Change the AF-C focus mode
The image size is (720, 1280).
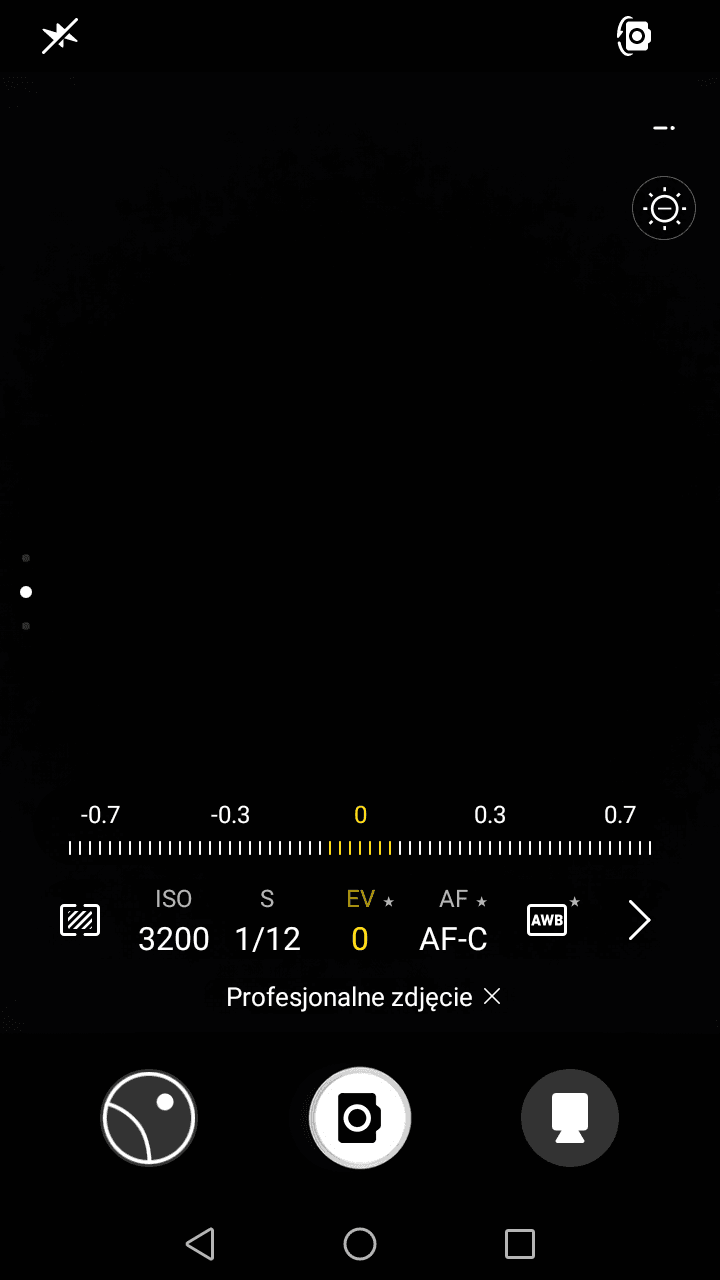pos(454,920)
